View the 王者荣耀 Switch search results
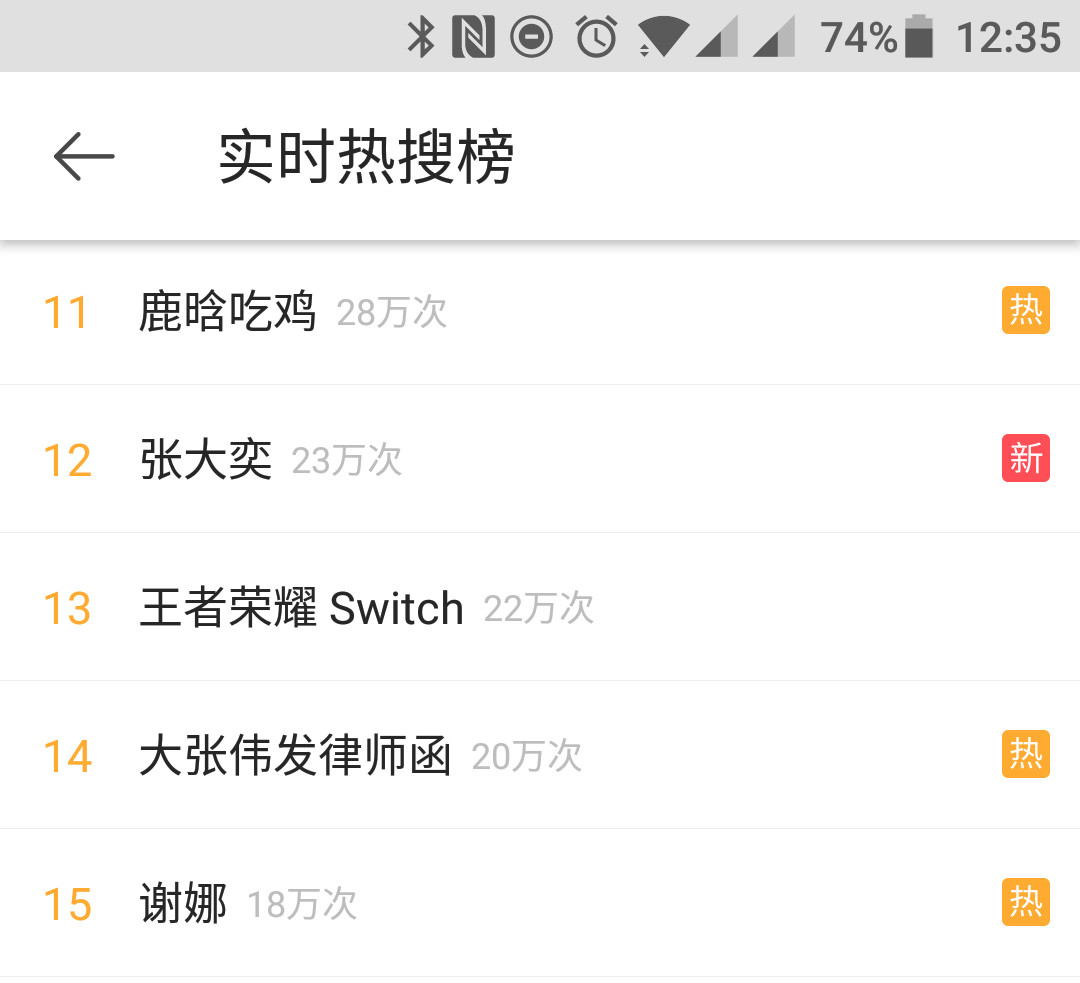The height and width of the screenshot is (983, 1080). pyautogui.click(x=301, y=608)
